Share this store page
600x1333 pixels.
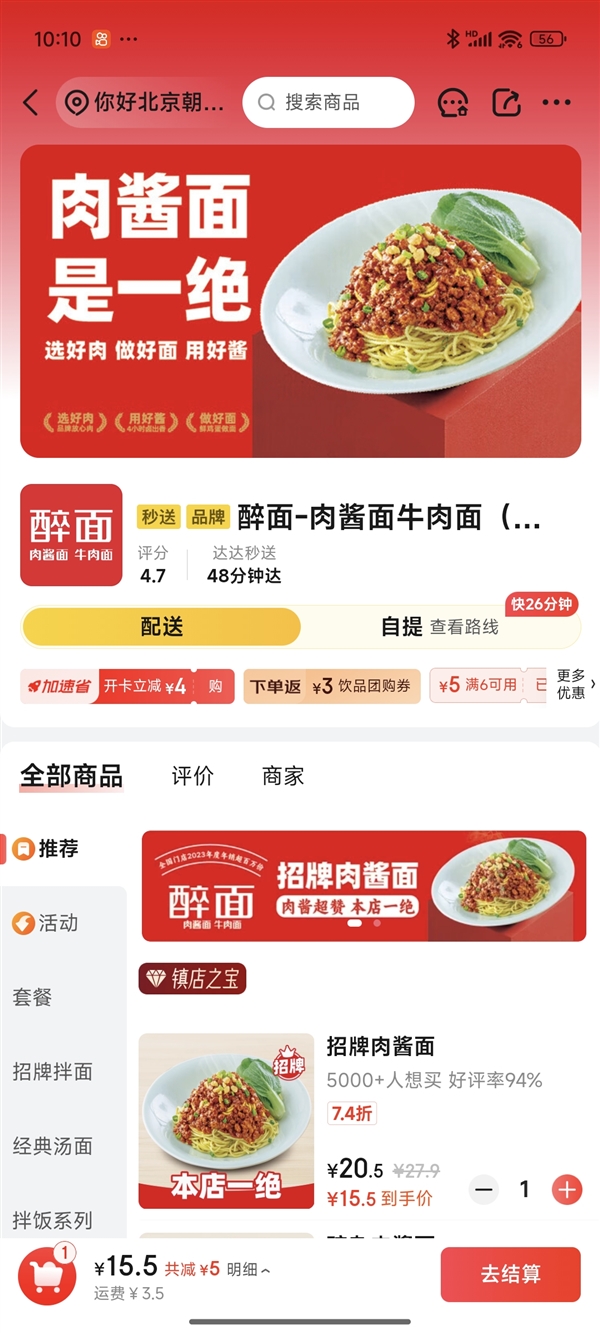point(507,102)
